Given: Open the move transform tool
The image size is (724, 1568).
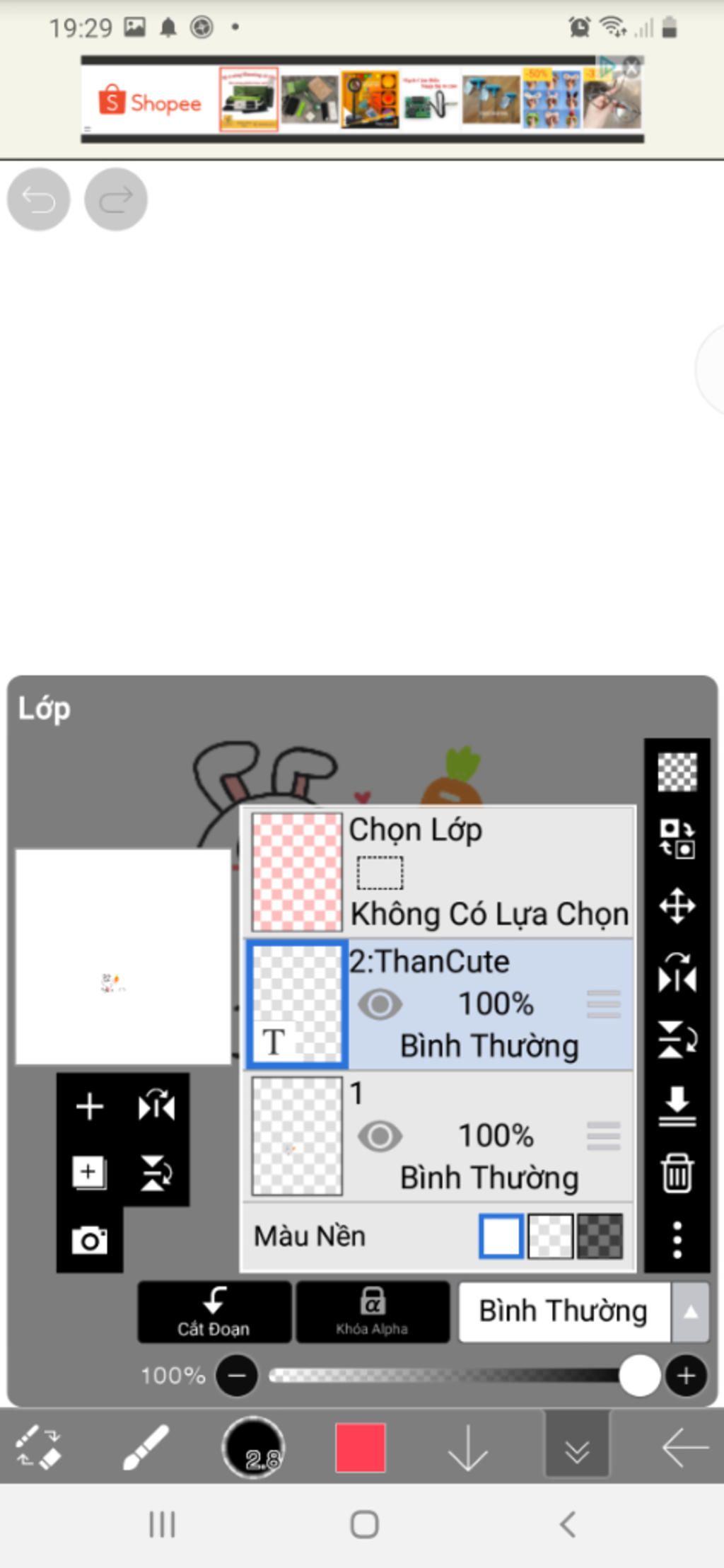Looking at the screenshot, I should pyautogui.click(x=677, y=906).
